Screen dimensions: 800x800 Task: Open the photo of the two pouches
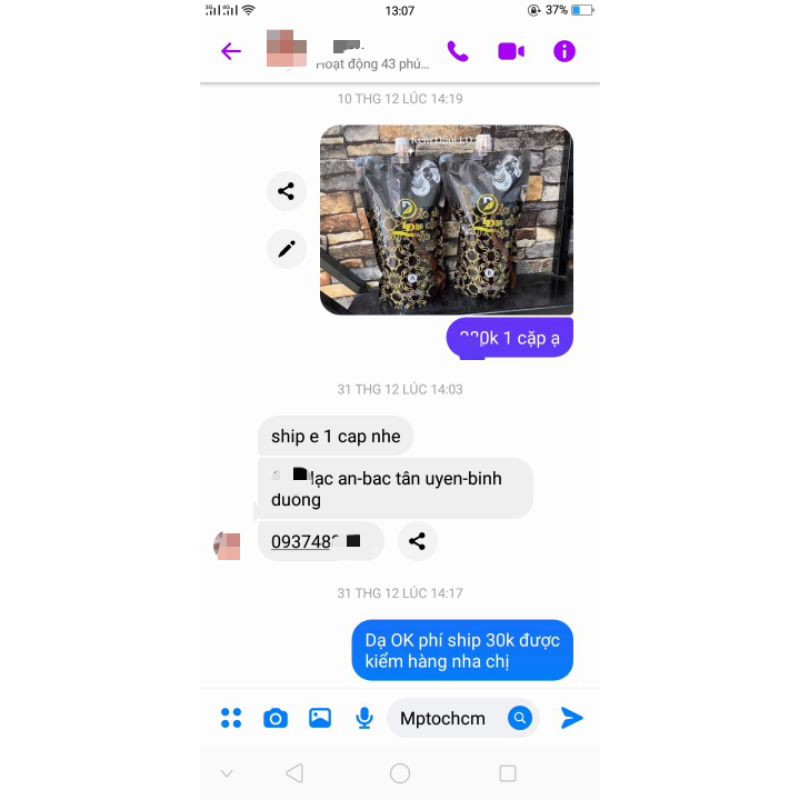click(x=446, y=219)
